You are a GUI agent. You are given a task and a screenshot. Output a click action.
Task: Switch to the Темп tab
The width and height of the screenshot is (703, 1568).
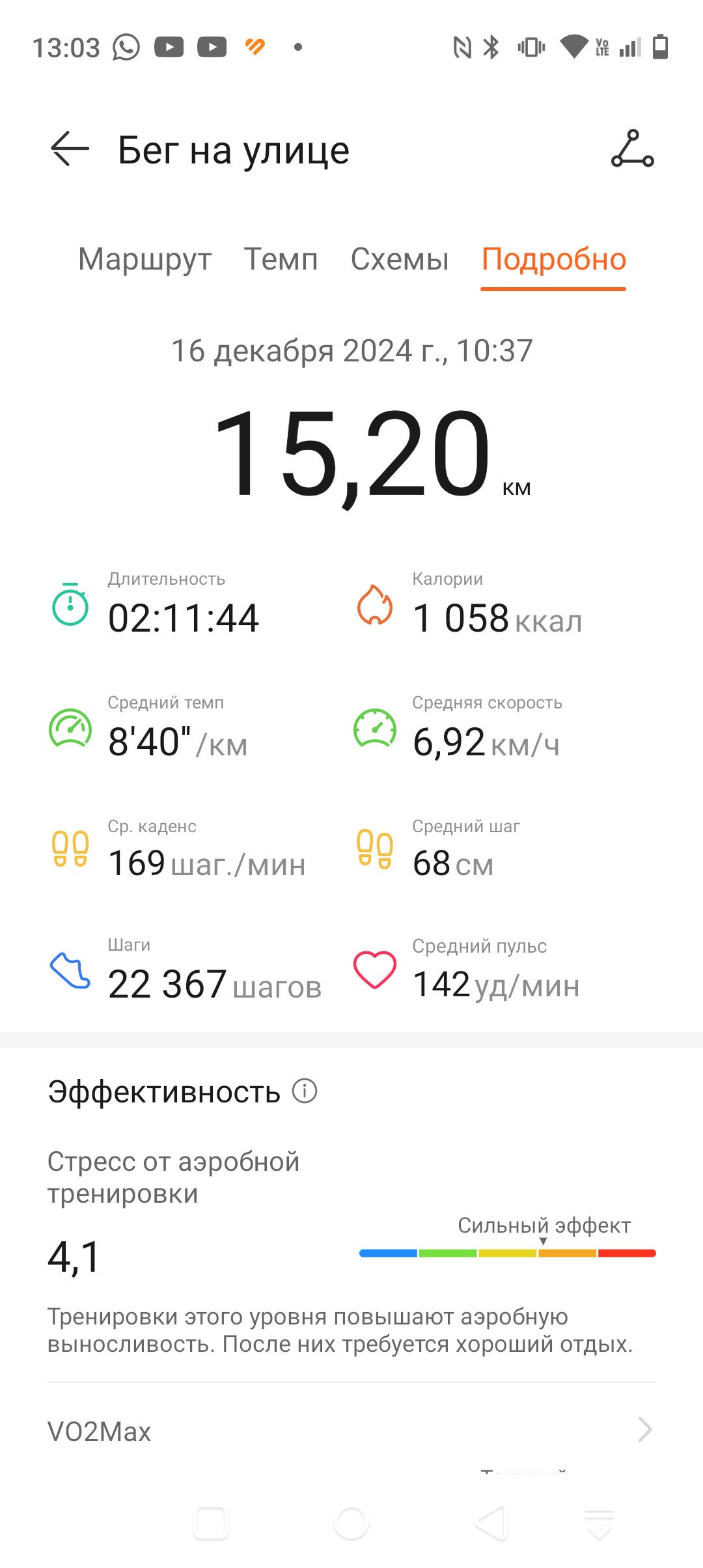coord(281,259)
